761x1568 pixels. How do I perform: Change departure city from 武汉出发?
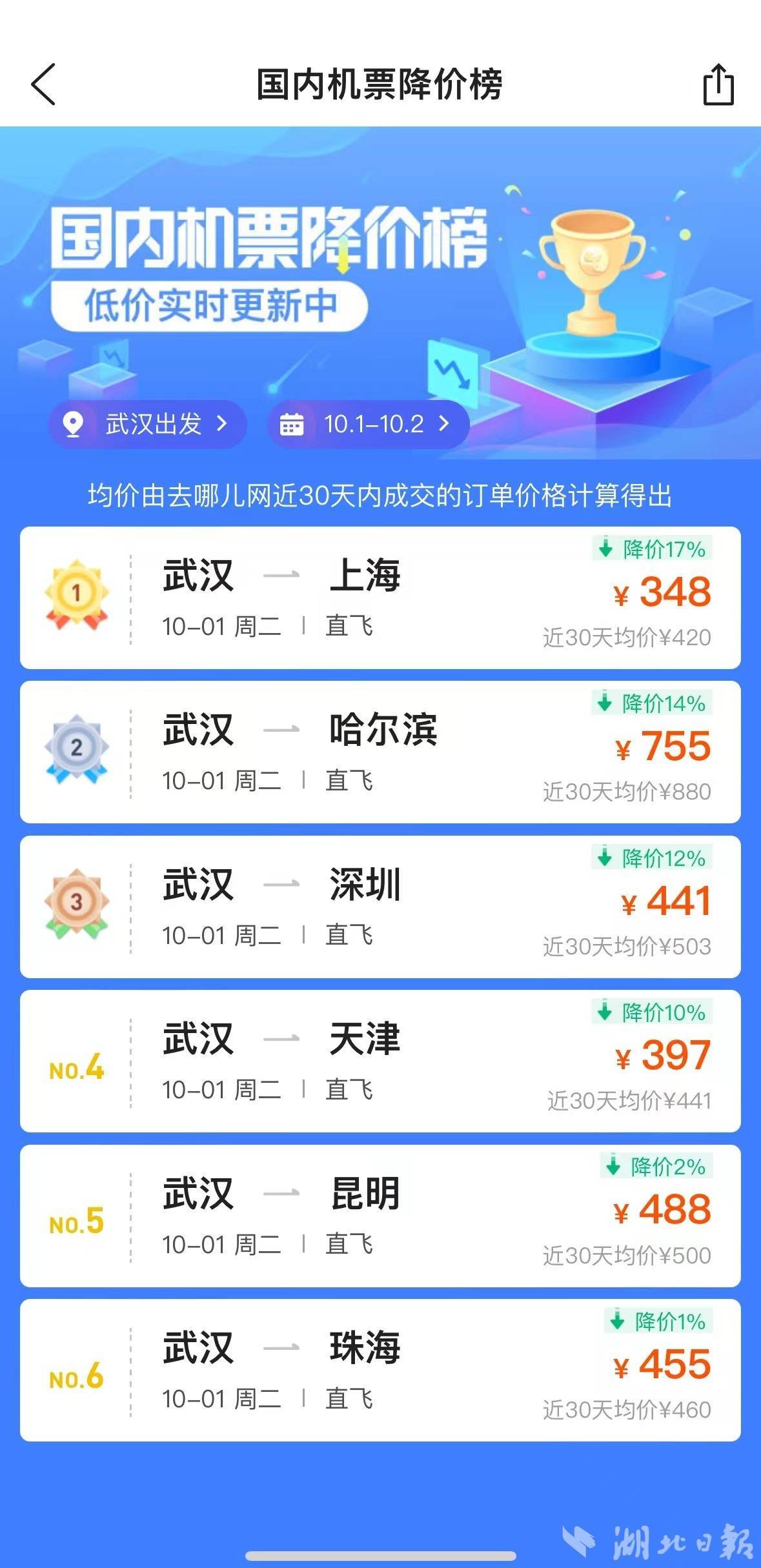pyautogui.click(x=148, y=424)
